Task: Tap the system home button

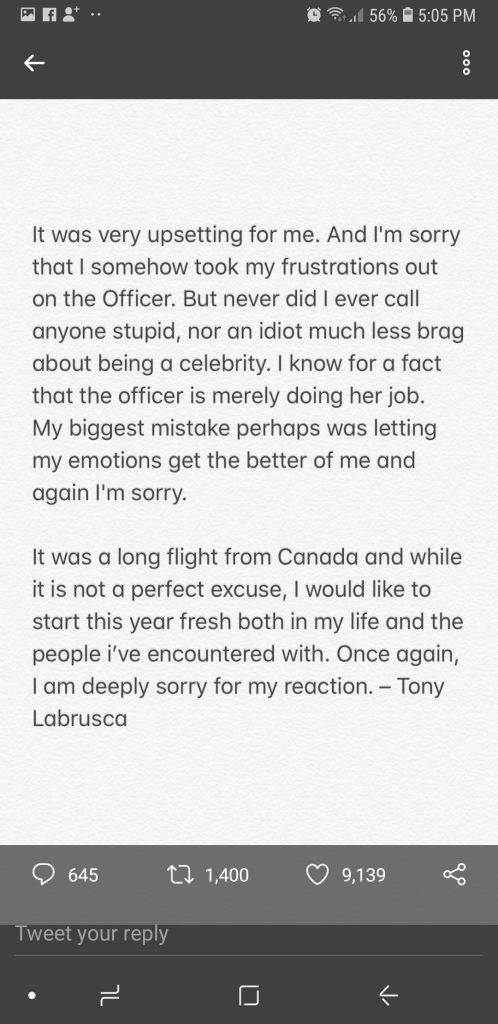Action: click(249, 995)
